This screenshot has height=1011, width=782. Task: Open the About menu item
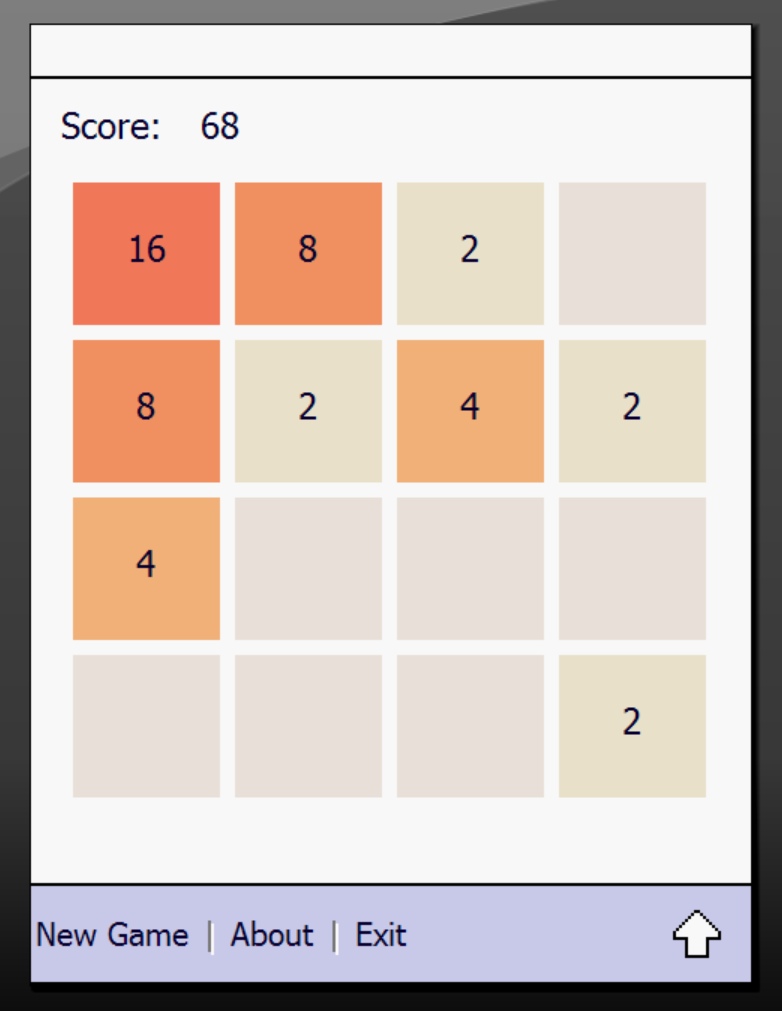tap(272, 935)
